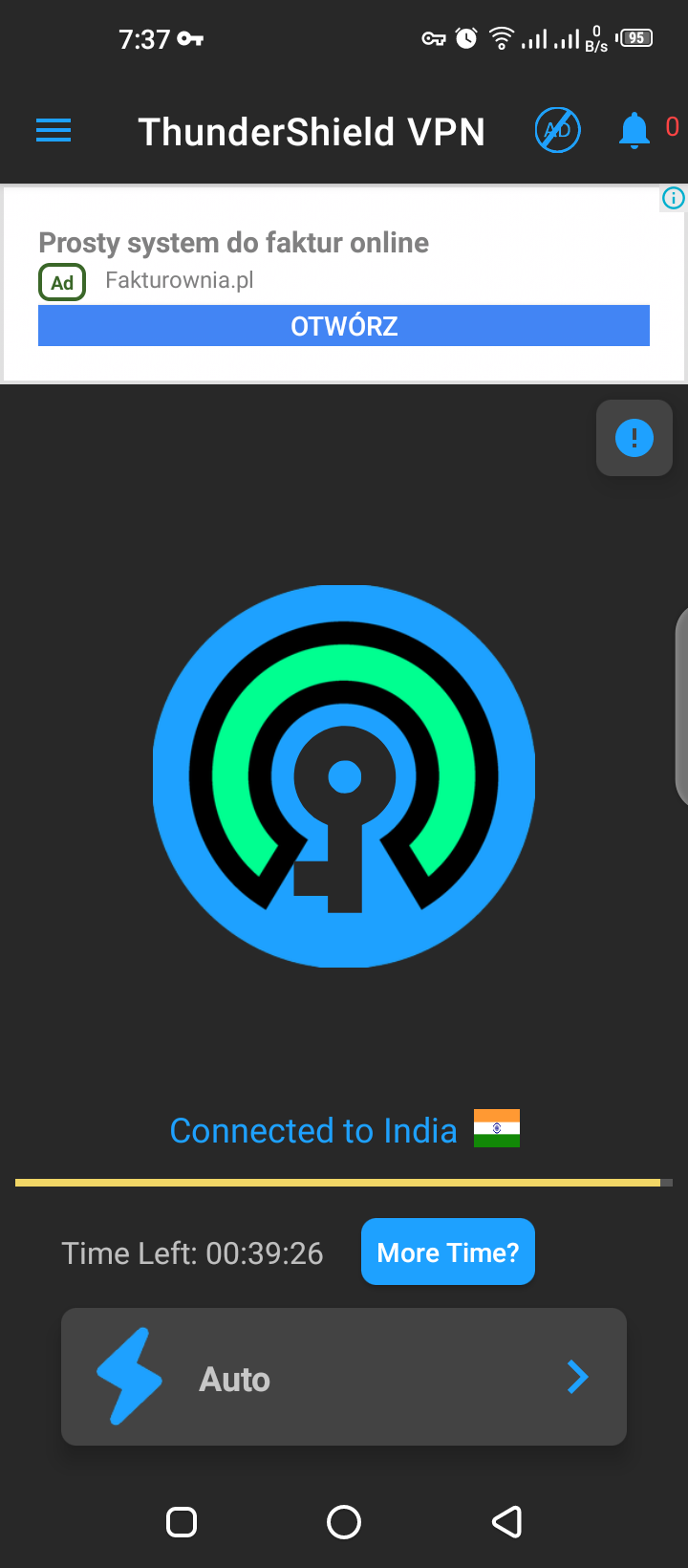This screenshot has height=1568, width=688.
Task: Open the hamburger drawer menu
Action: [x=54, y=130]
